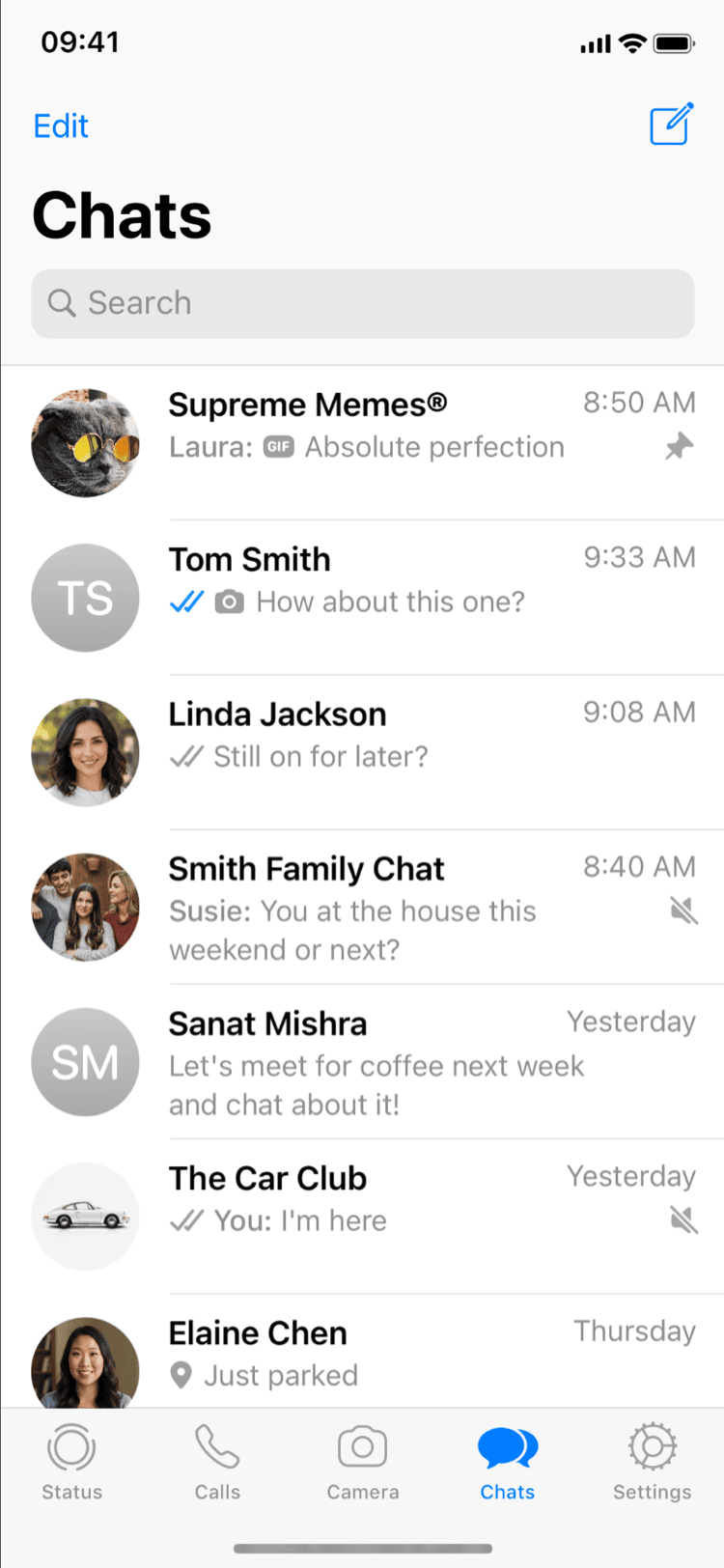Image resolution: width=724 pixels, height=1568 pixels.
Task: Tap the Edit button
Action: [61, 126]
